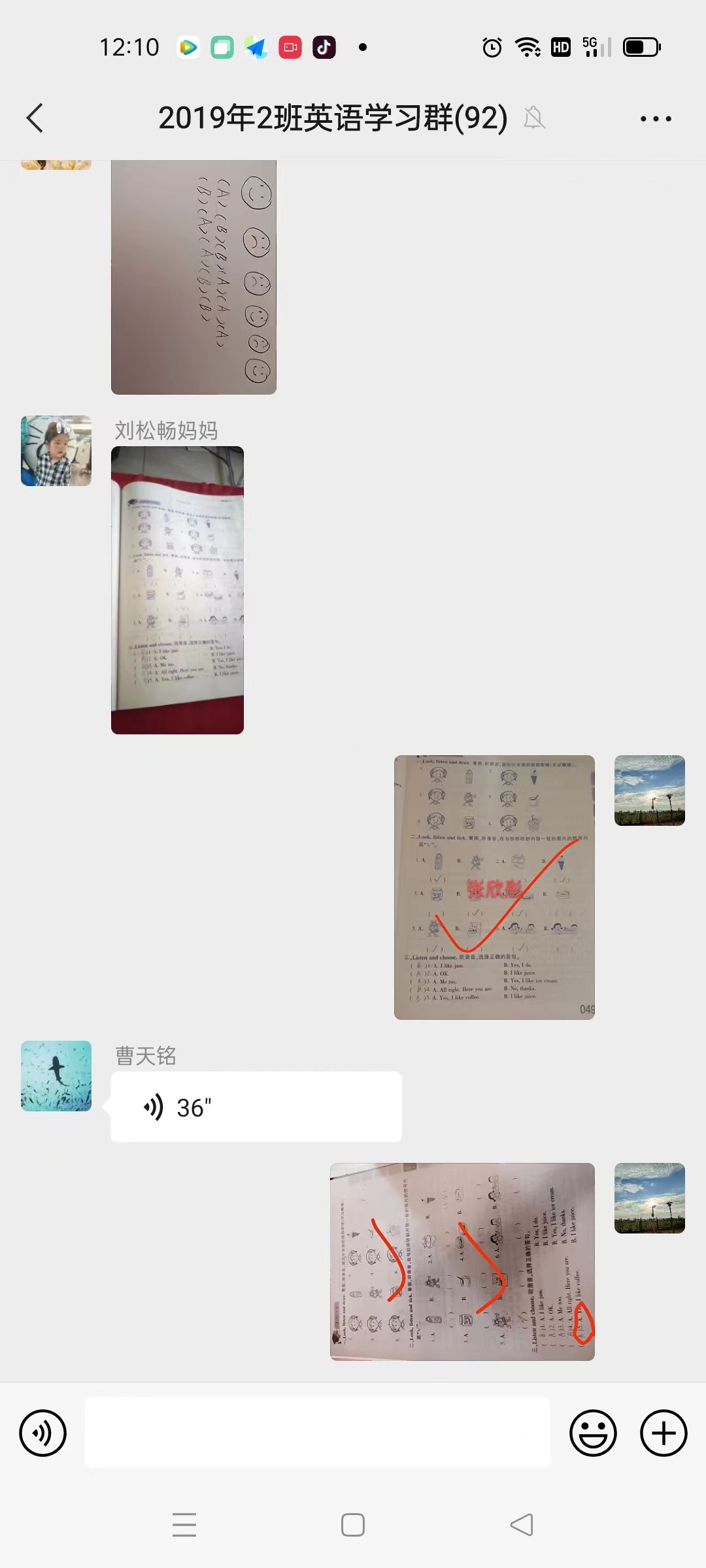
Task: Open 曹天铭's shark avatar profile
Action: coord(56,1076)
